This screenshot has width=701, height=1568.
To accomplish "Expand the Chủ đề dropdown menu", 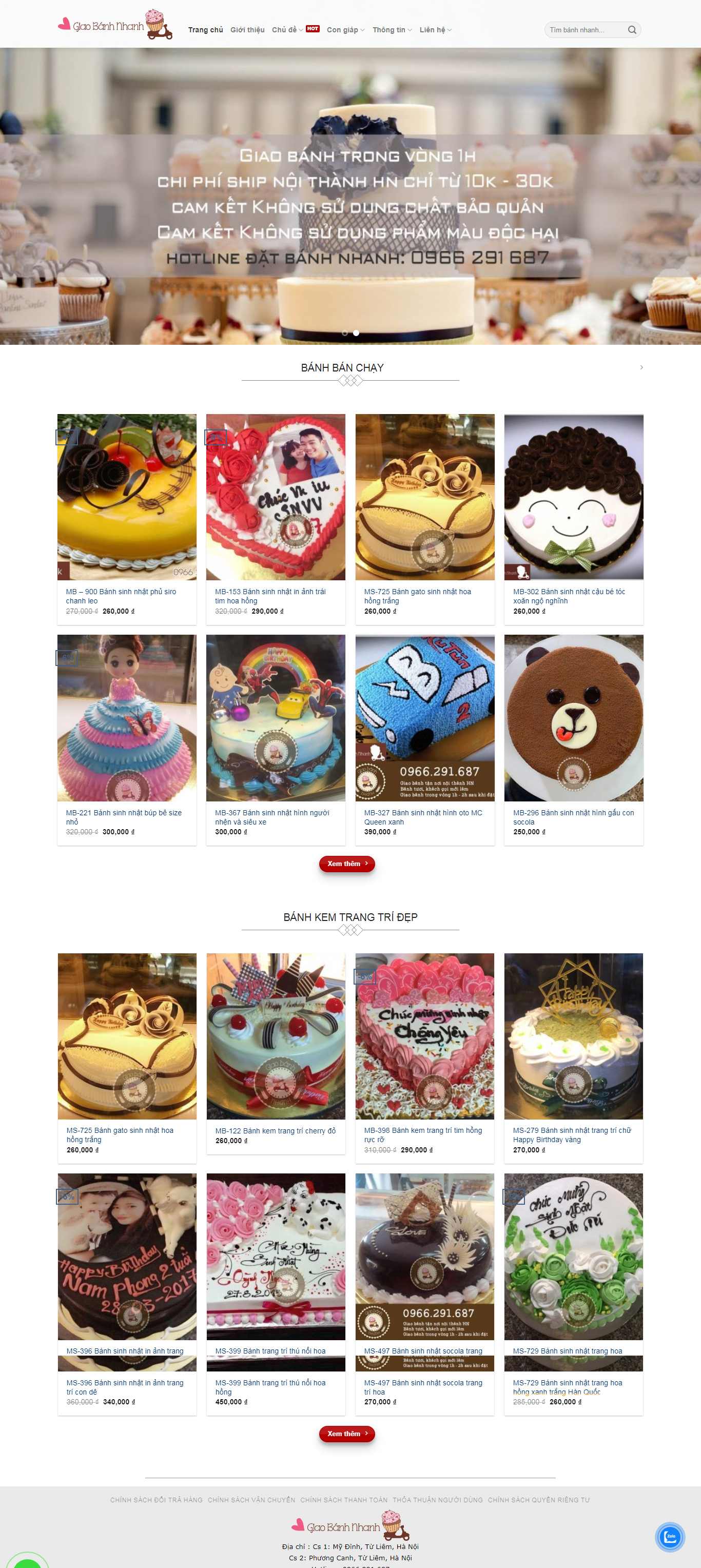I will click(287, 30).
